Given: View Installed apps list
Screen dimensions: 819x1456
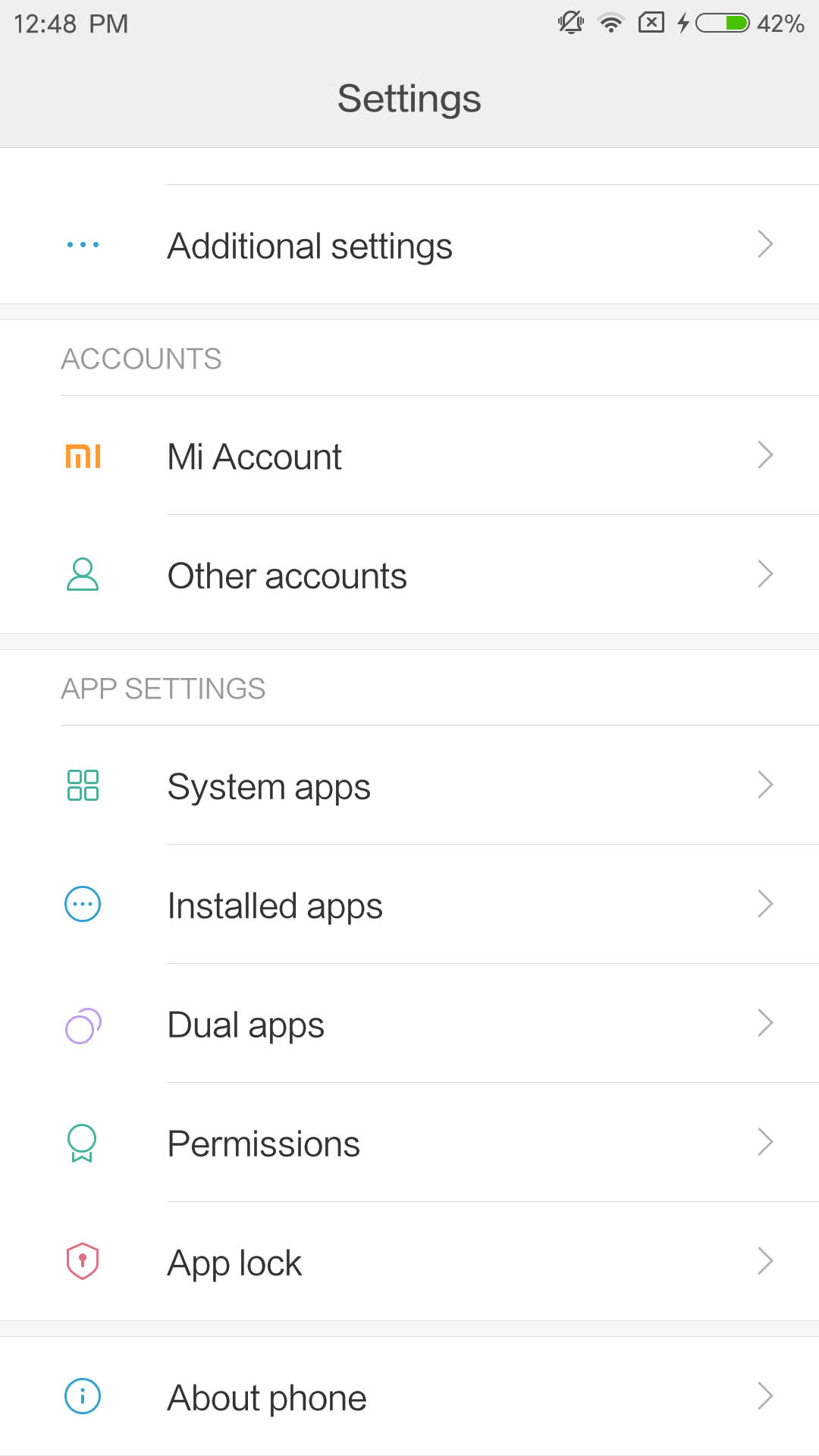Looking at the screenshot, I should [409, 904].
